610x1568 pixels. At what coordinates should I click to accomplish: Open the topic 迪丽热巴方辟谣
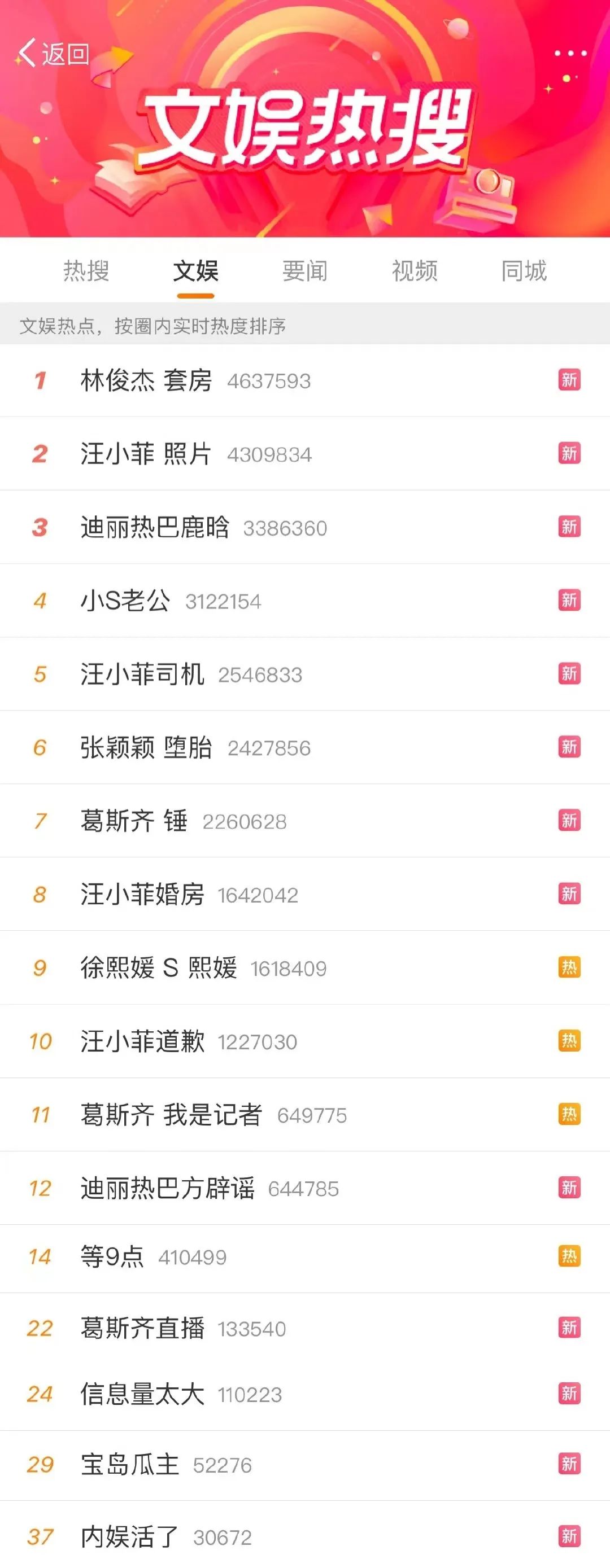point(304,1188)
